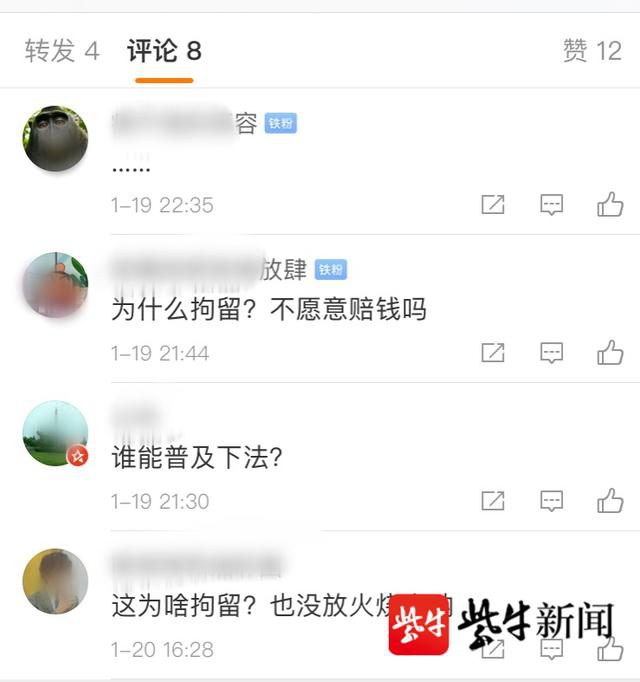Repost the comment 为什么拘留？不愿意赔钱吗

(x=492, y=353)
